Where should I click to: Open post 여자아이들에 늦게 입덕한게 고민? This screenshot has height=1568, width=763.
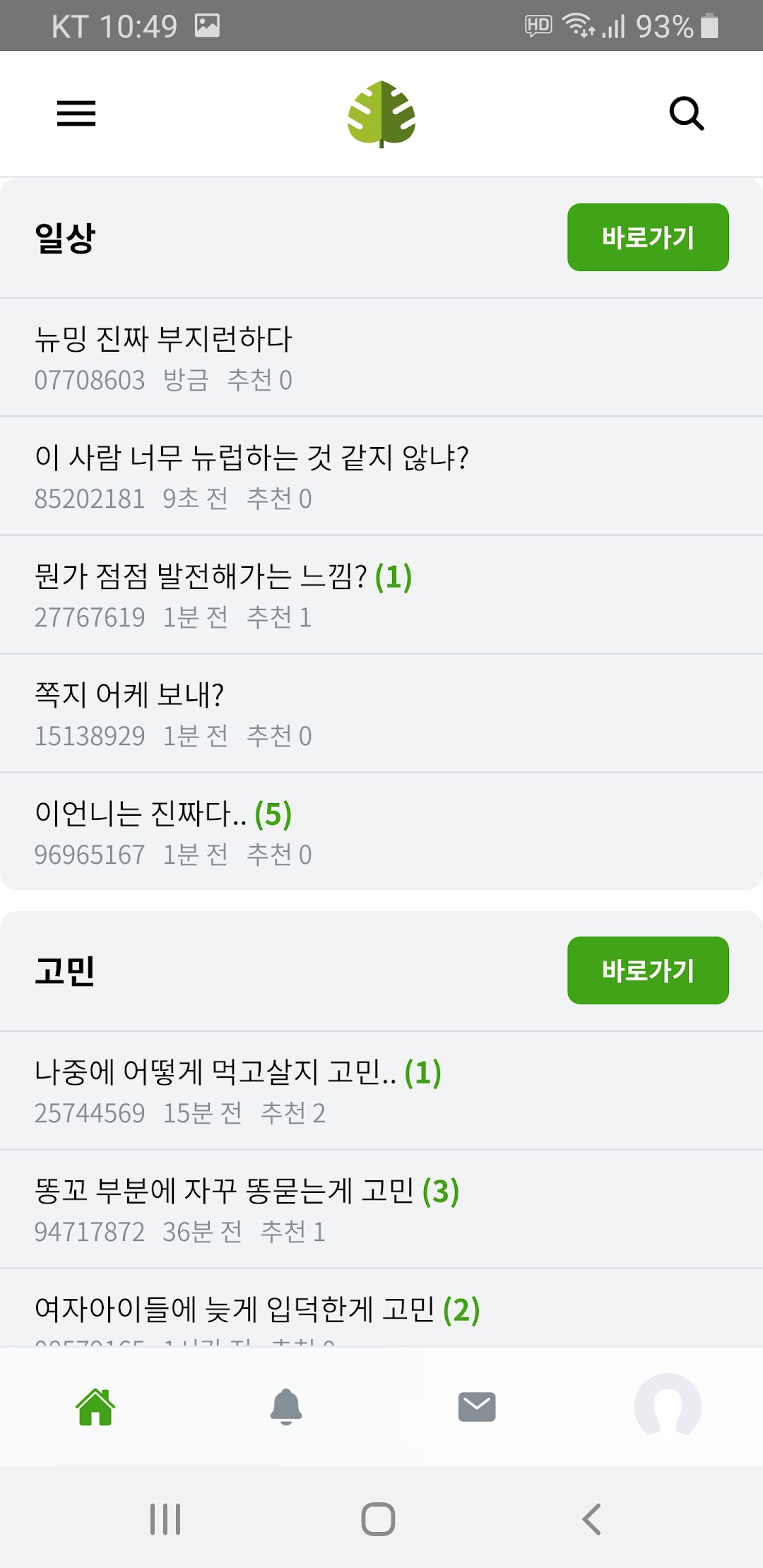coord(381,1308)
